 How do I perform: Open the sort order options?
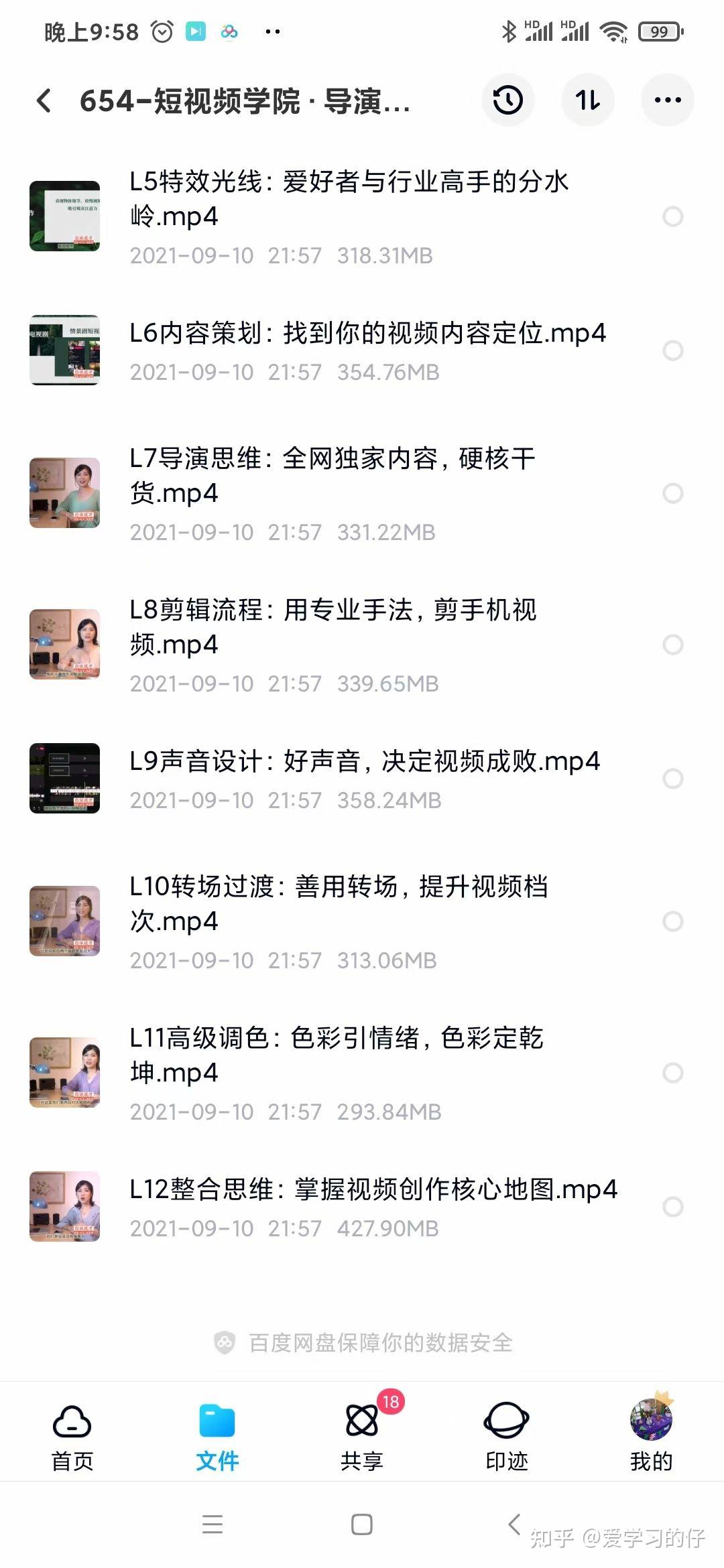pyautogui.click(x=588, y=101)
